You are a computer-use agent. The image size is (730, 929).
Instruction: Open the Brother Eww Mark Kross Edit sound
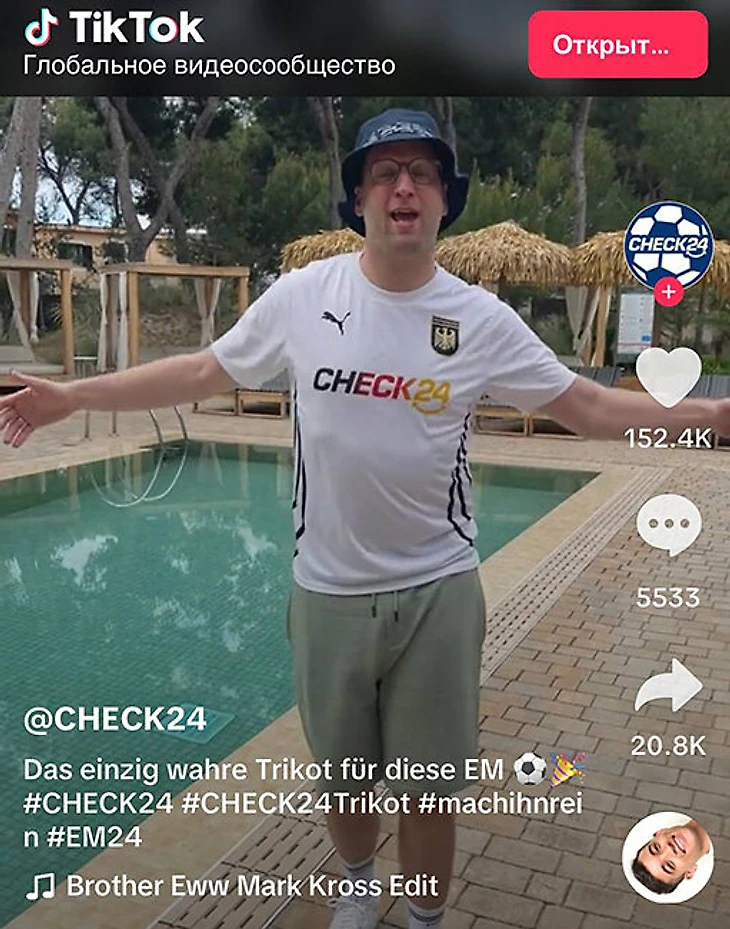click(x=251, y=886)
